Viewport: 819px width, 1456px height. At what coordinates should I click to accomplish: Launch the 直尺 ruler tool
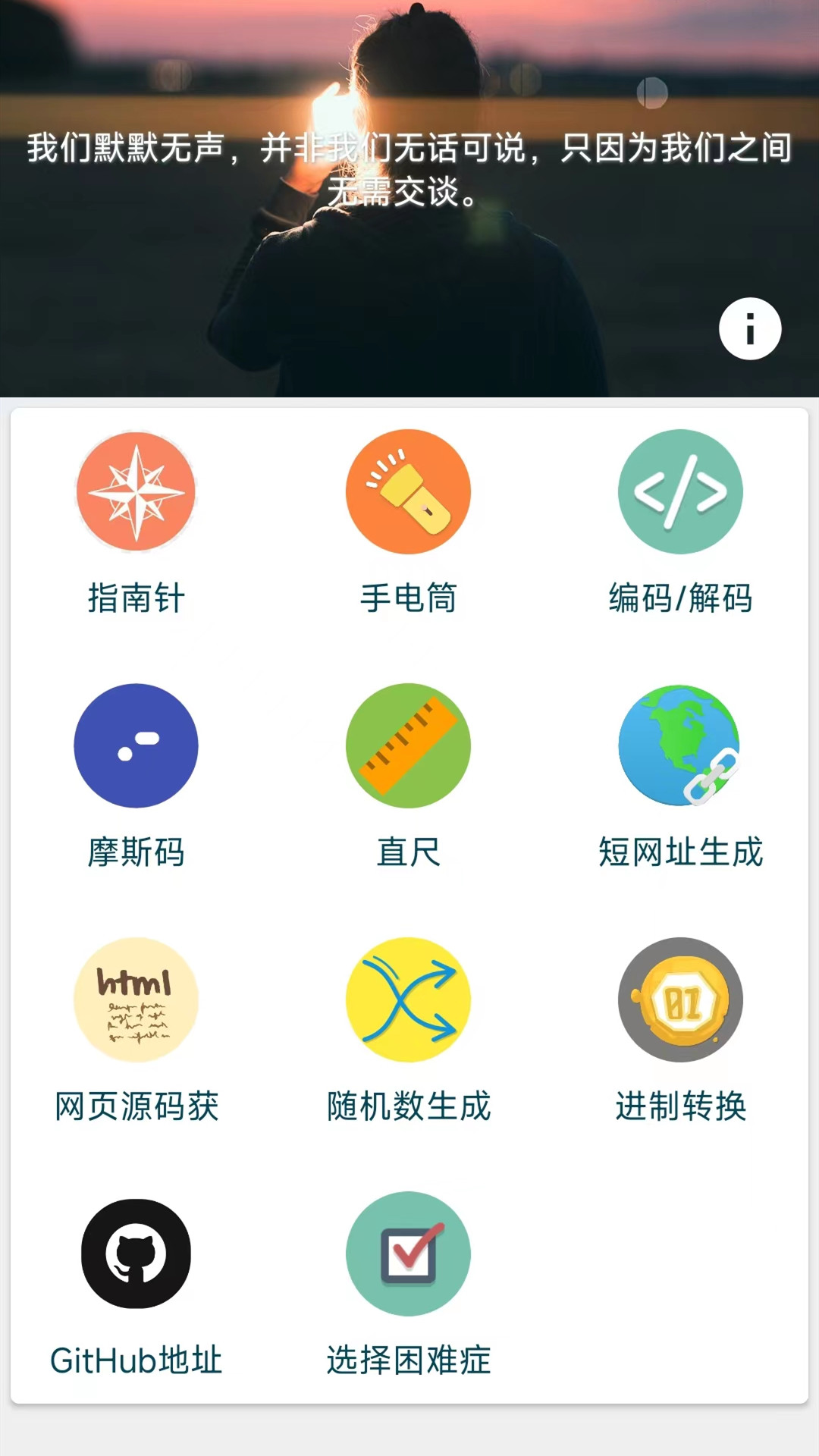(408, 745)
